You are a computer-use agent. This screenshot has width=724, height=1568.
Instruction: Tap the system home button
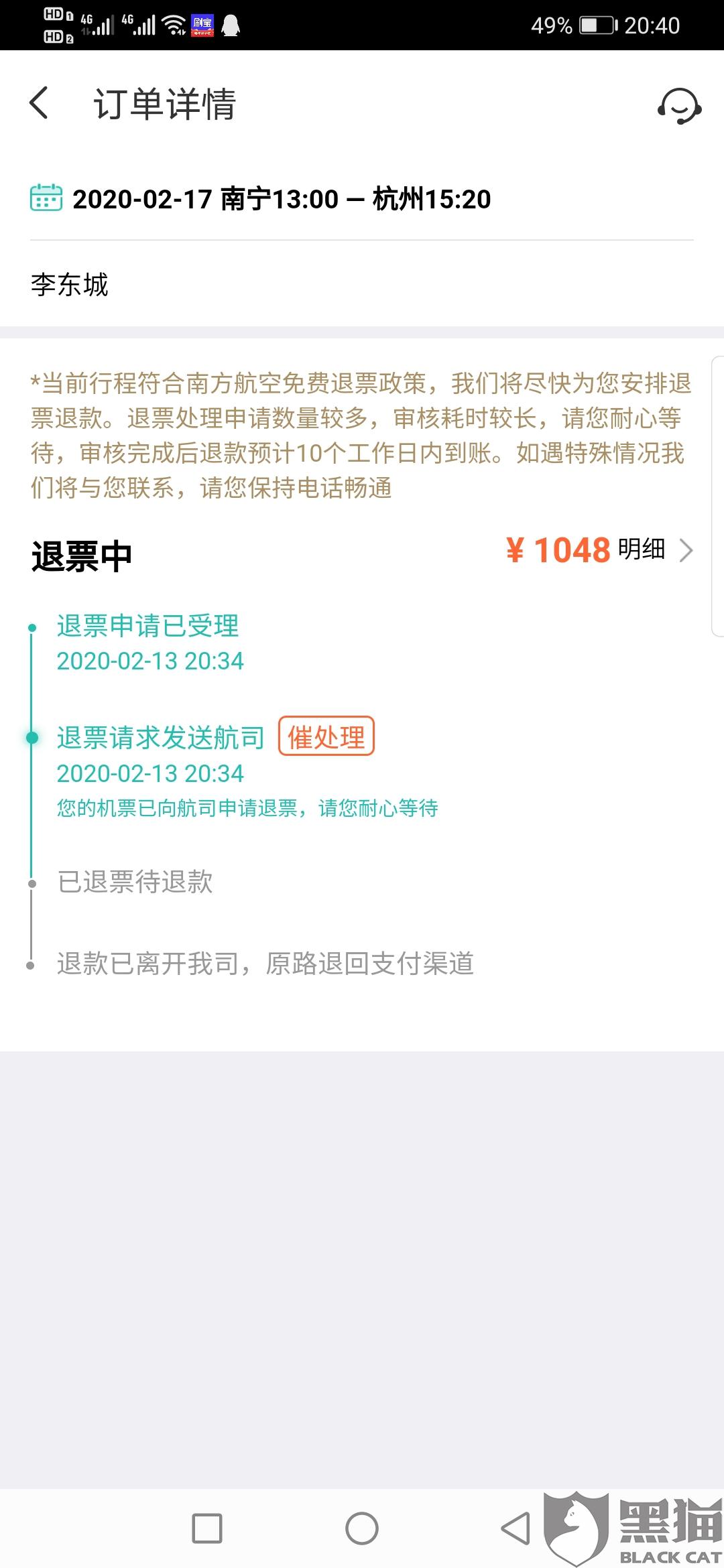[x=362, y=1528]
